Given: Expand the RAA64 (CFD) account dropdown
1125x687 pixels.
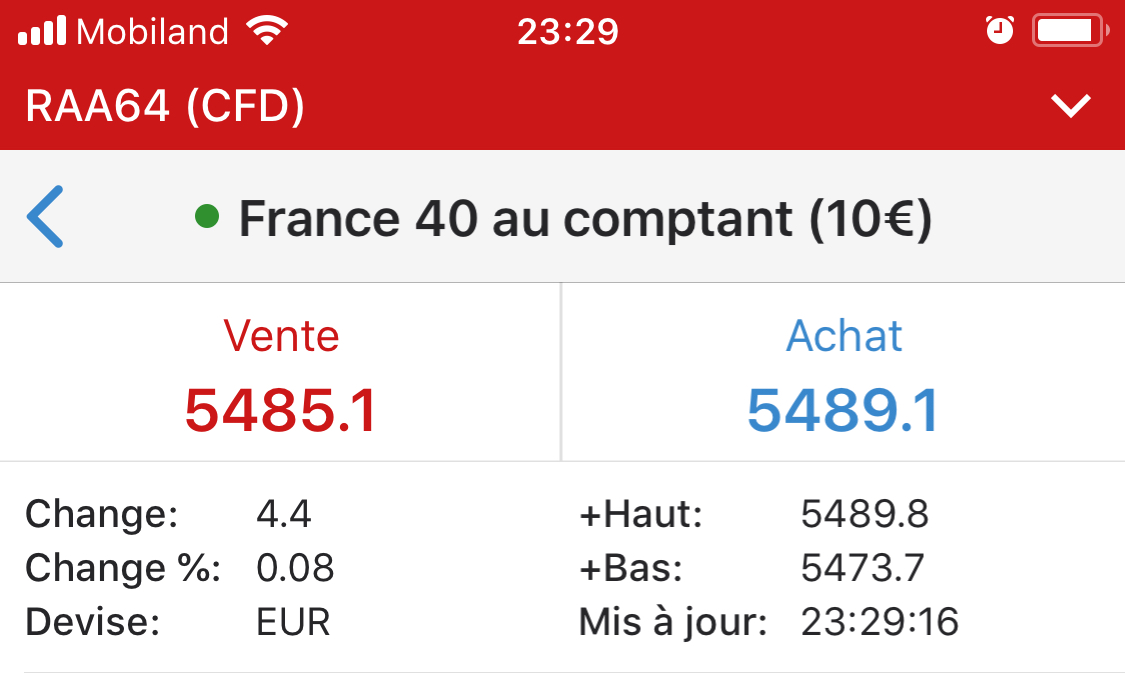Looking at the screenshot, I should click(x=1071, y=105).
